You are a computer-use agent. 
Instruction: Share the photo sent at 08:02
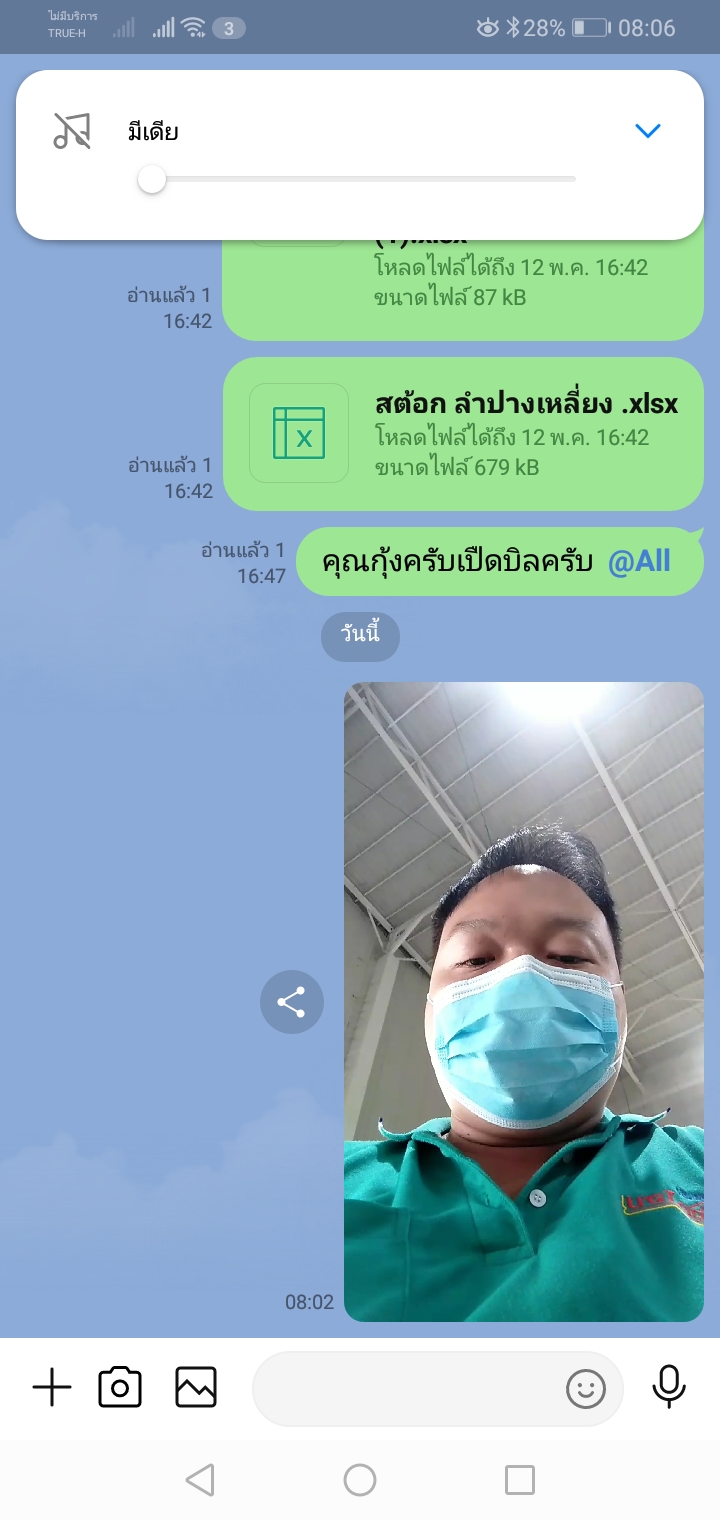pos(292,1002)
